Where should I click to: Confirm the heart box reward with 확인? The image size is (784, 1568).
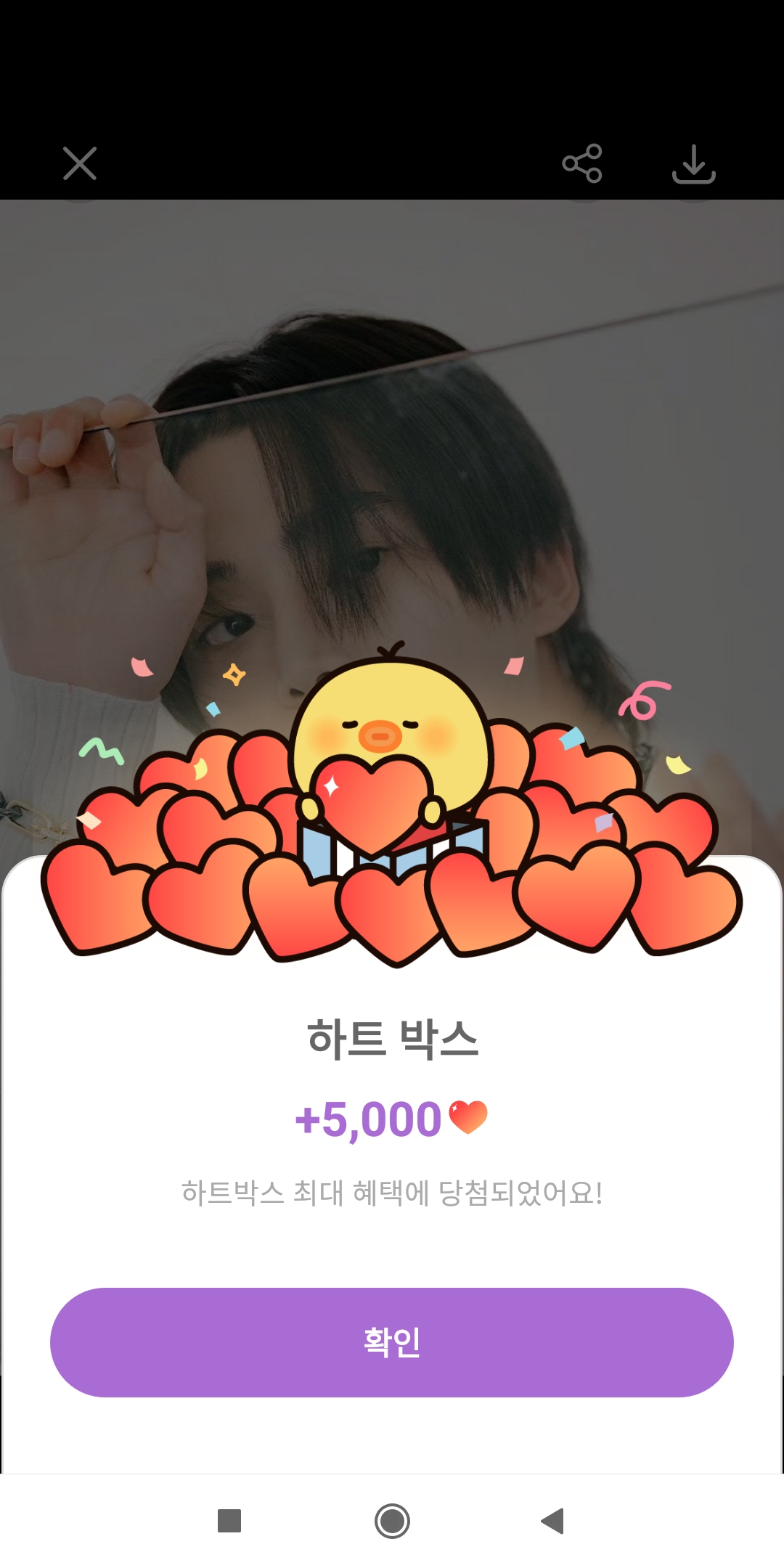tap(392, 1342)
